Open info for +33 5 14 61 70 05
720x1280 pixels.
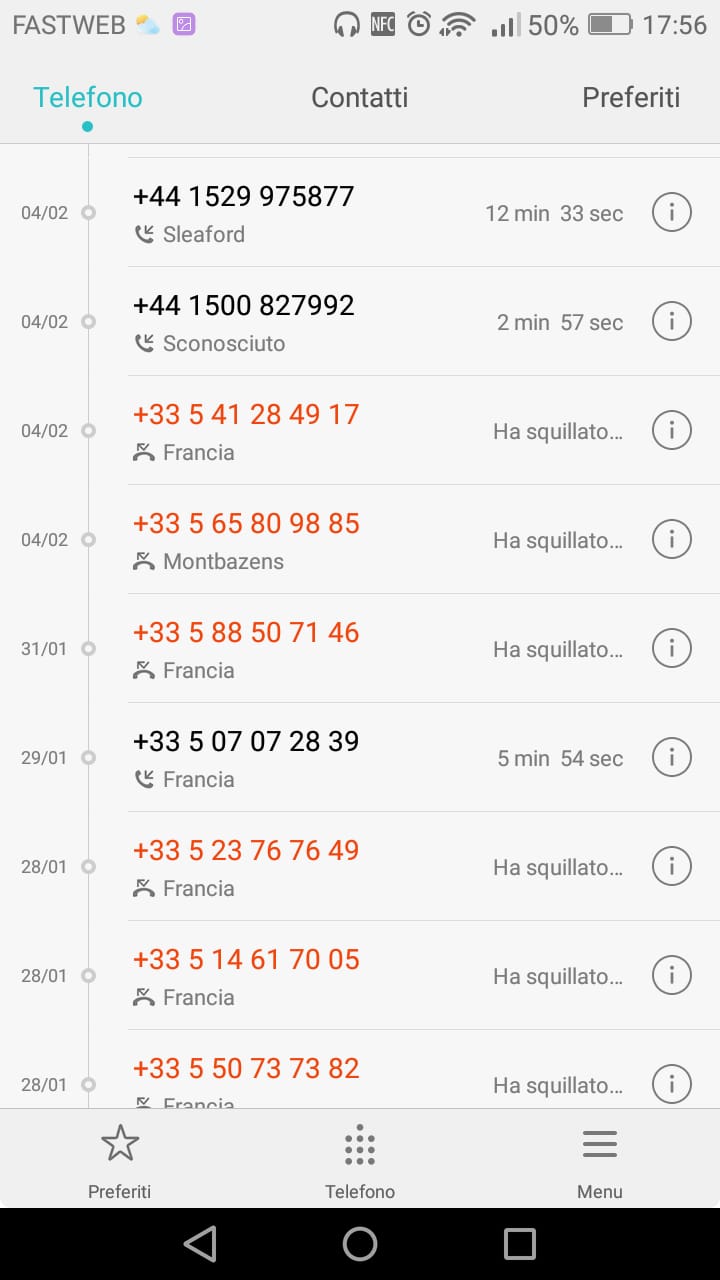click(x=671, y=975)
